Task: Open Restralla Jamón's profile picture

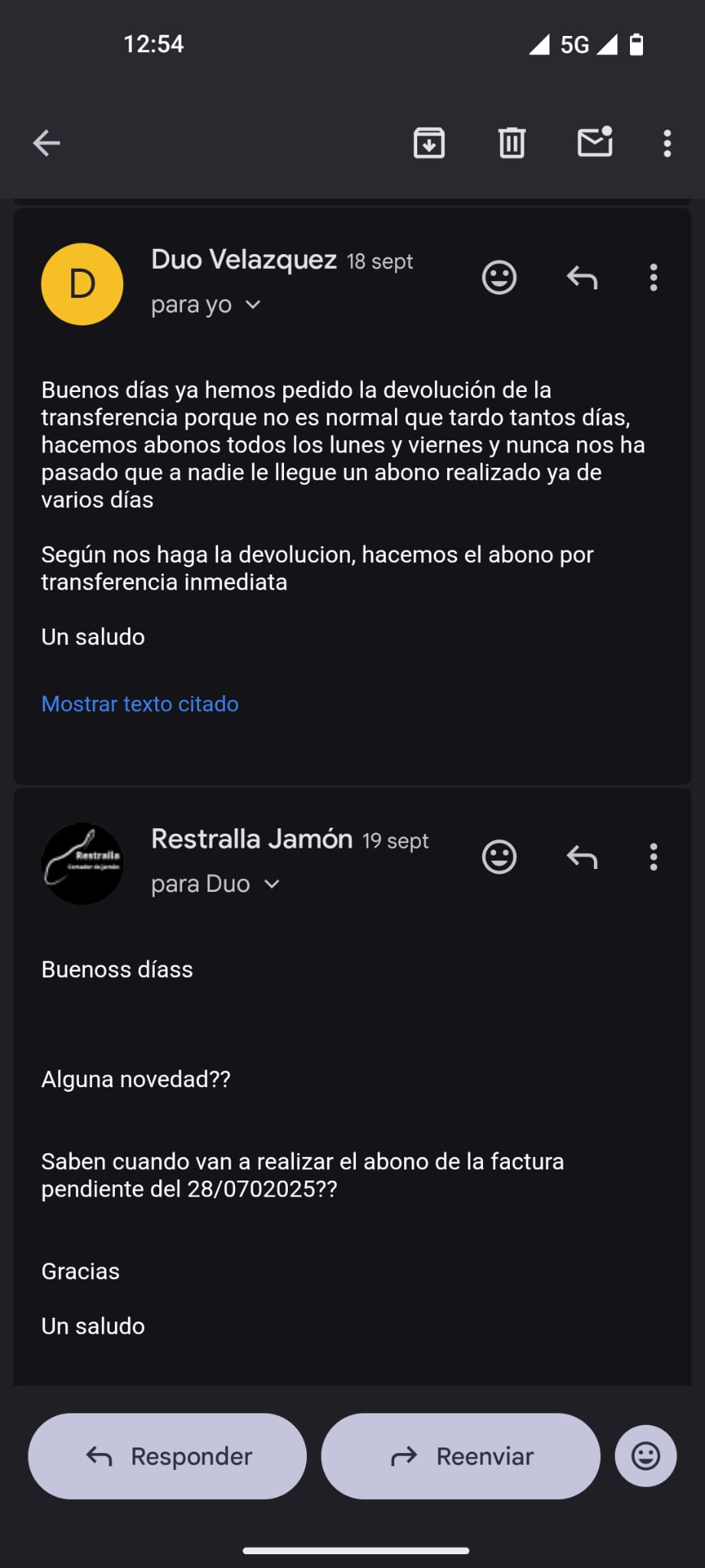Action: tap(82, 864)
